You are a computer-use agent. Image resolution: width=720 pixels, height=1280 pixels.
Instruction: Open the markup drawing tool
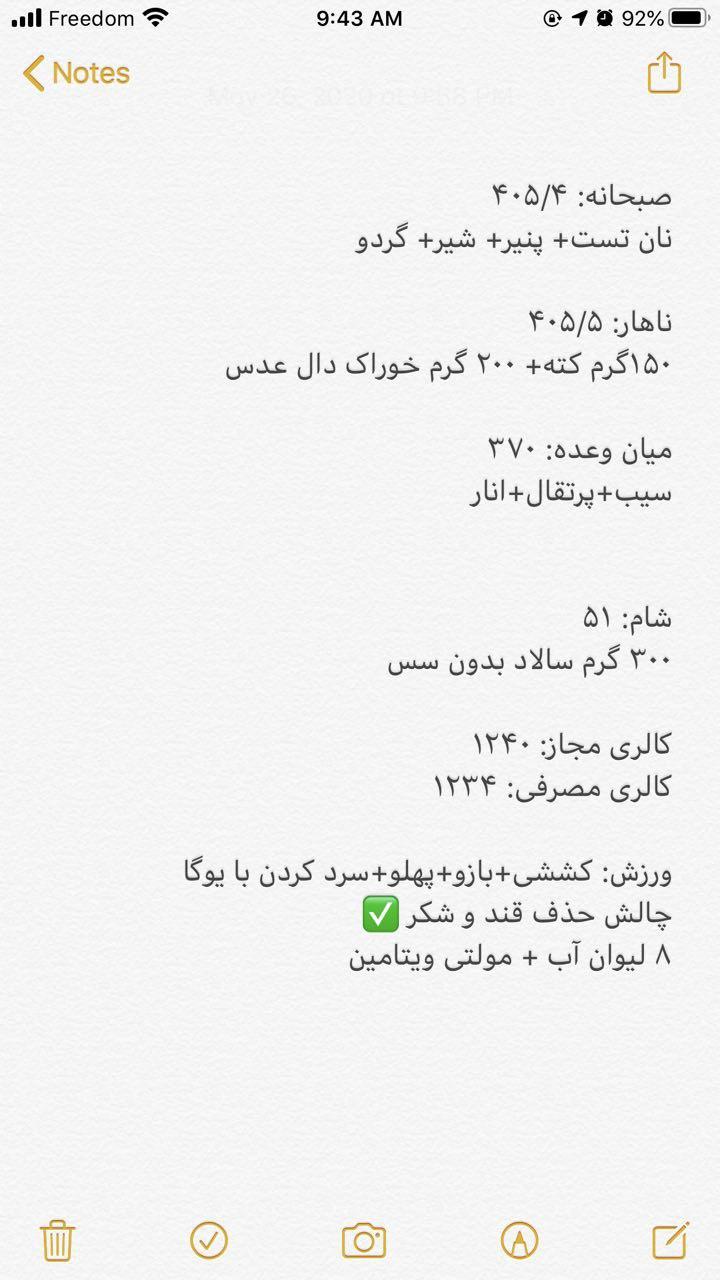pos(519,1240)
